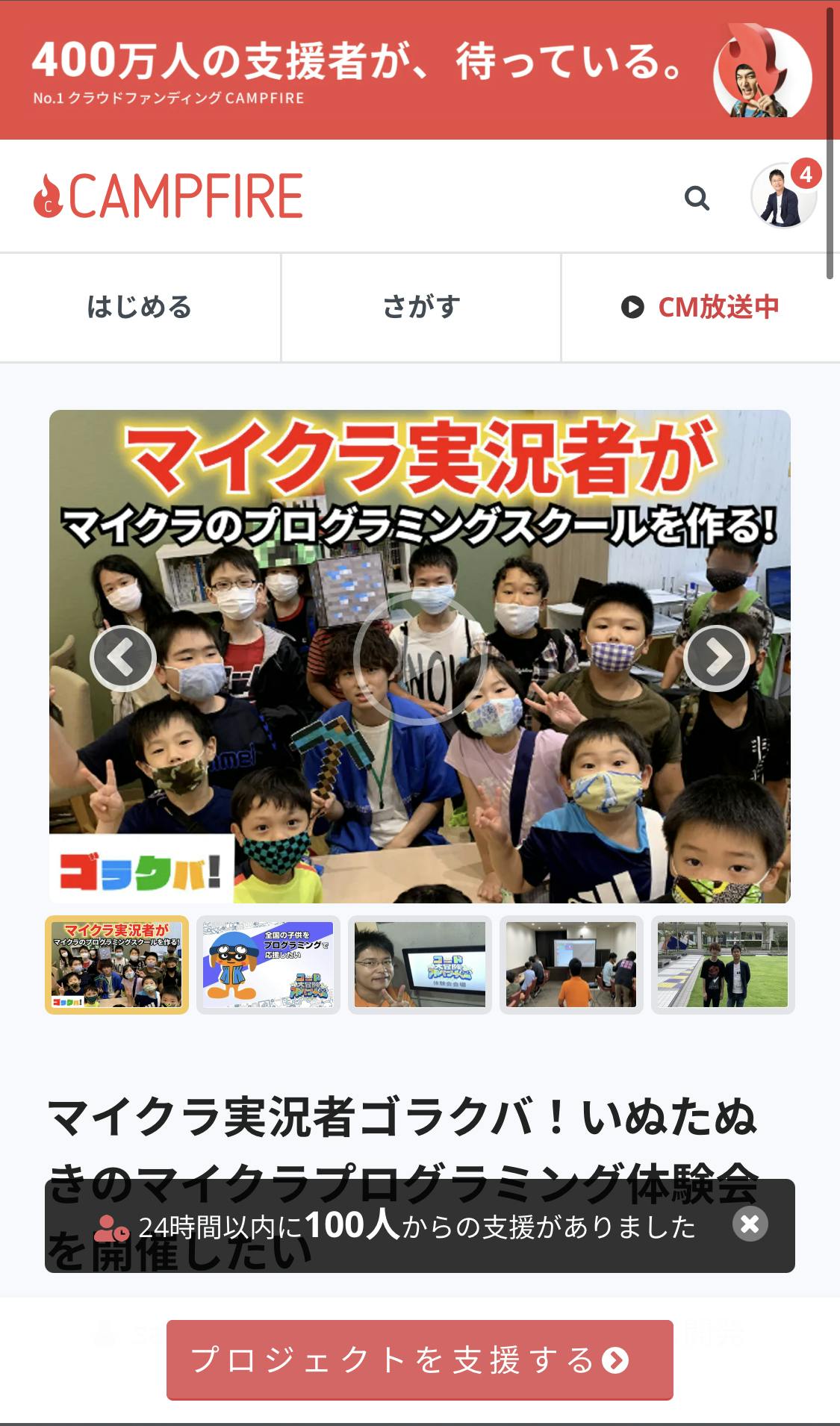Tap the CAMPFIRE home logo

[169, 196]
